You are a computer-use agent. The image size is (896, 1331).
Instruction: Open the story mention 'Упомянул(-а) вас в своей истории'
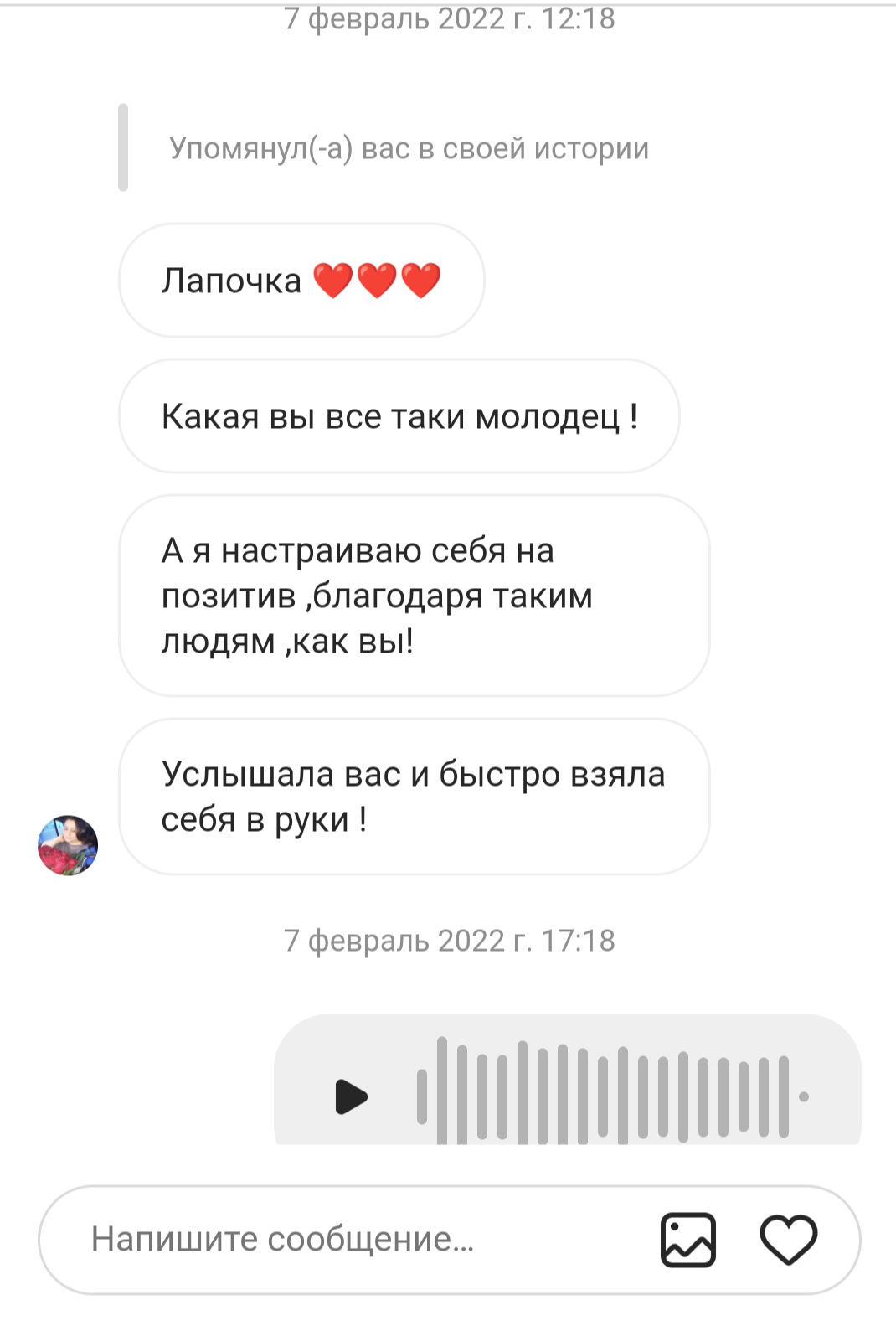point(409,148)
